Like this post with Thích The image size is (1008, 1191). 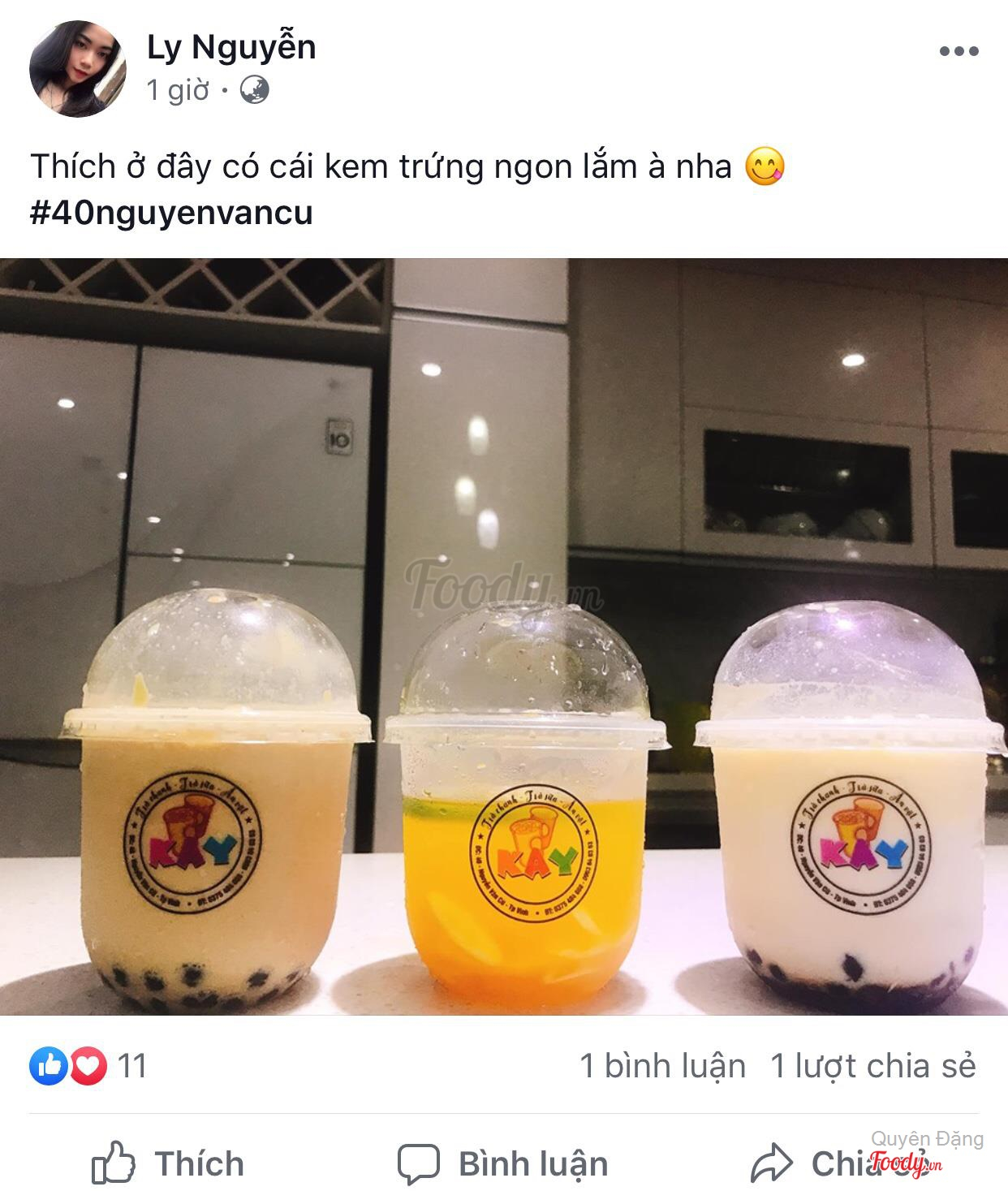coord(168,1164)
